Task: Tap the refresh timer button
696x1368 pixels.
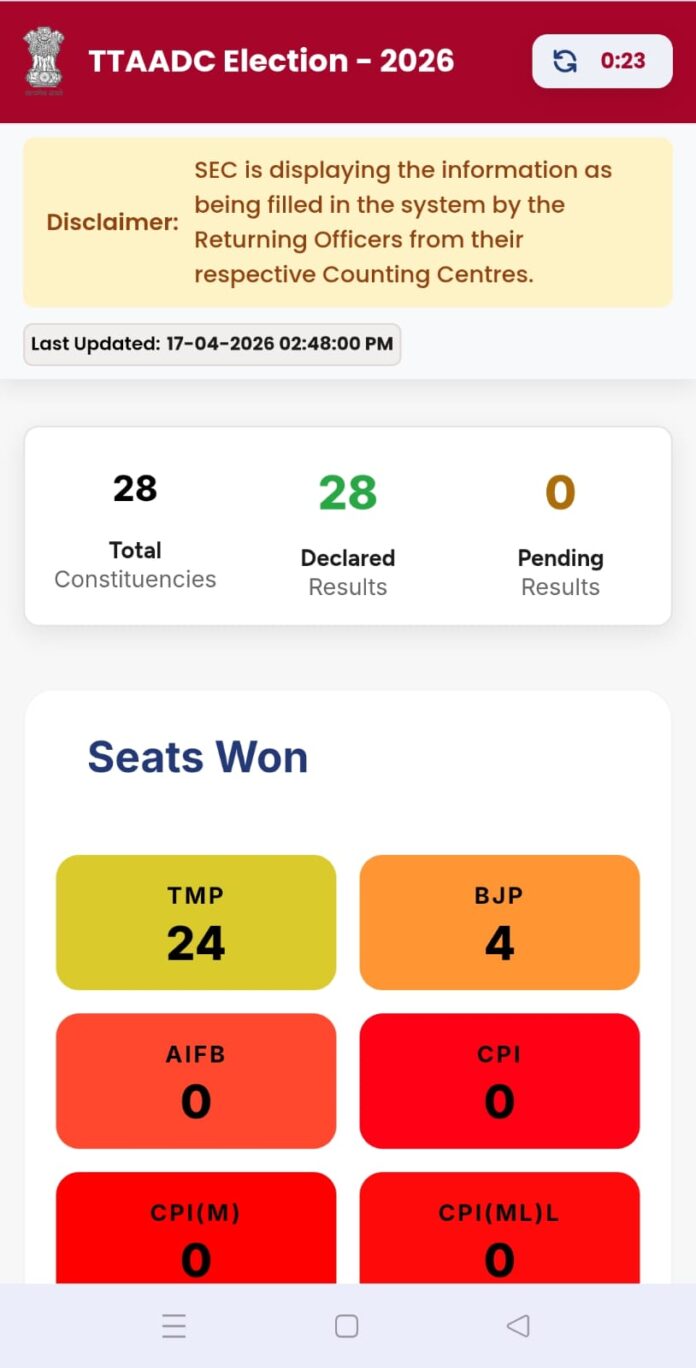Action: coord(602,61)
